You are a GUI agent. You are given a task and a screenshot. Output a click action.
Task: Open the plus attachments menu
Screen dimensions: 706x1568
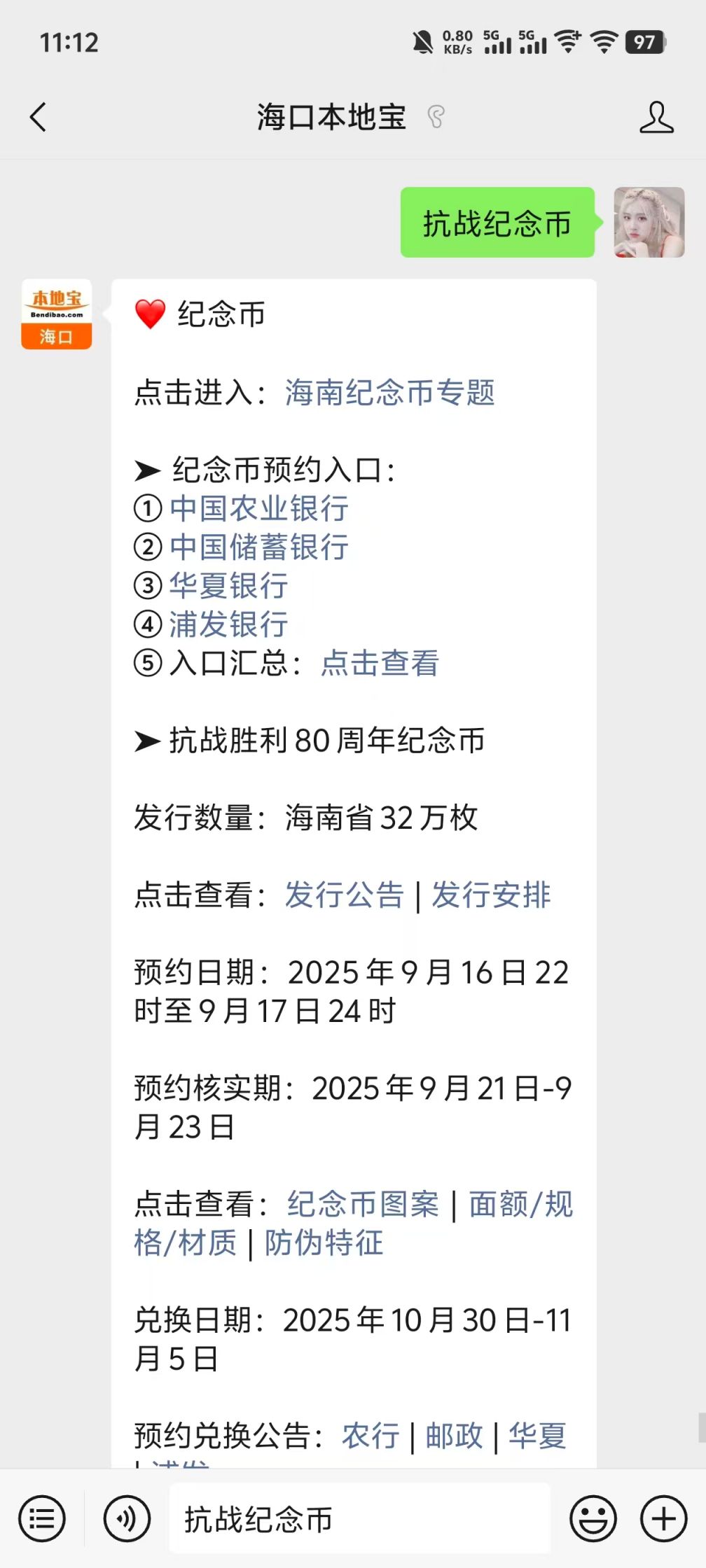click(663, 1519)
